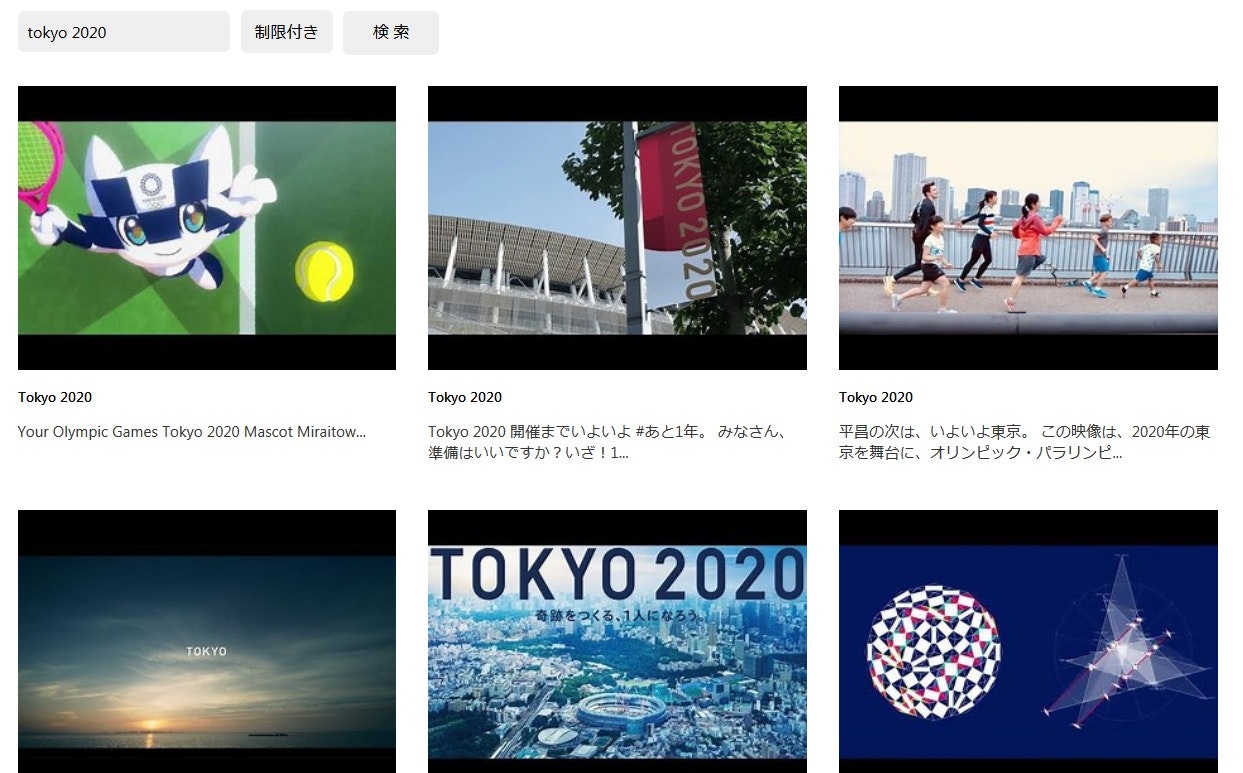Open the stadium banner #あと1年 video

click(617, 228)
